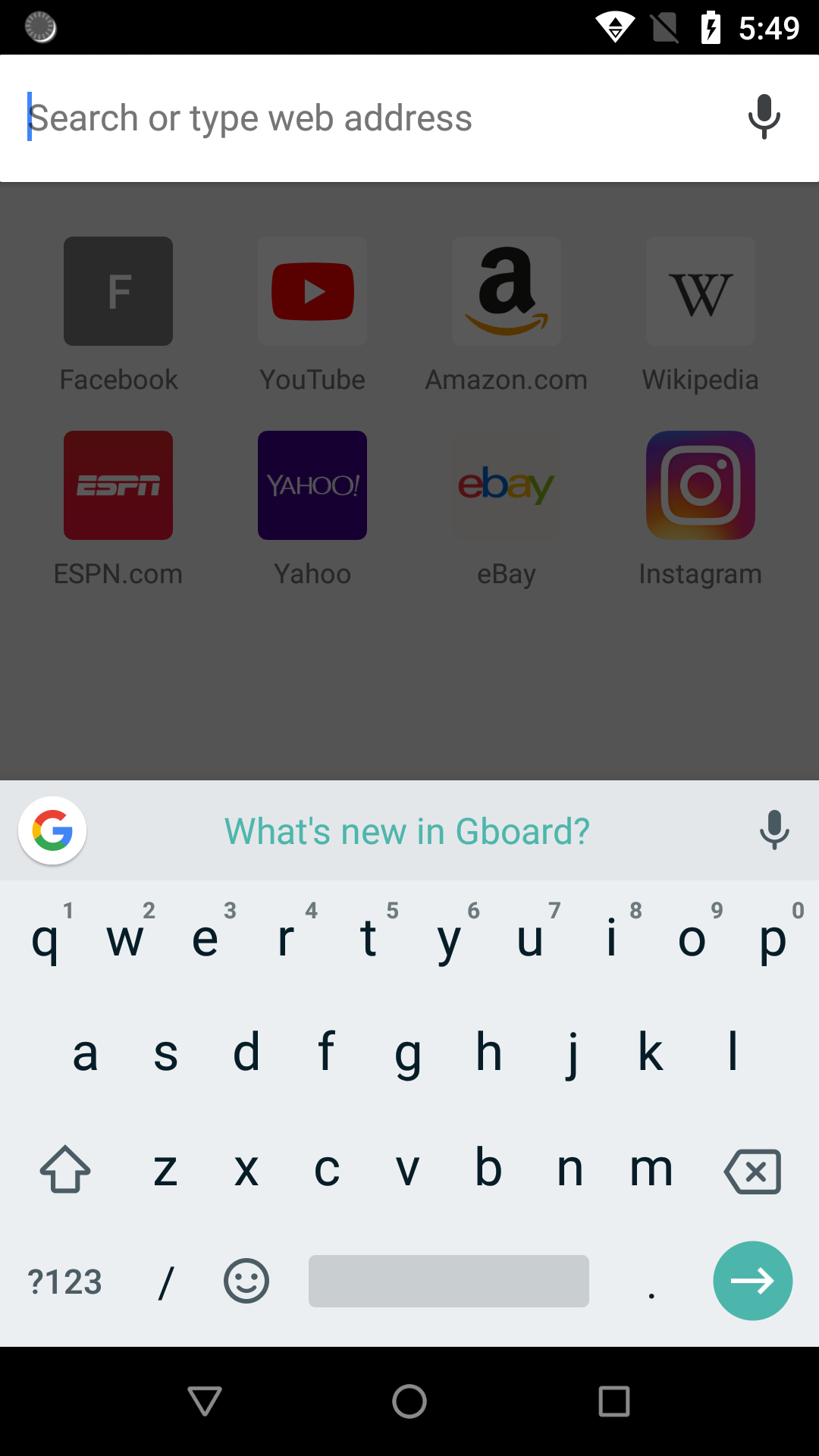The width and height of the screenshot is (819, 1456).
Task: Start voice search from the address bar microphone
Action: point(764,117)
